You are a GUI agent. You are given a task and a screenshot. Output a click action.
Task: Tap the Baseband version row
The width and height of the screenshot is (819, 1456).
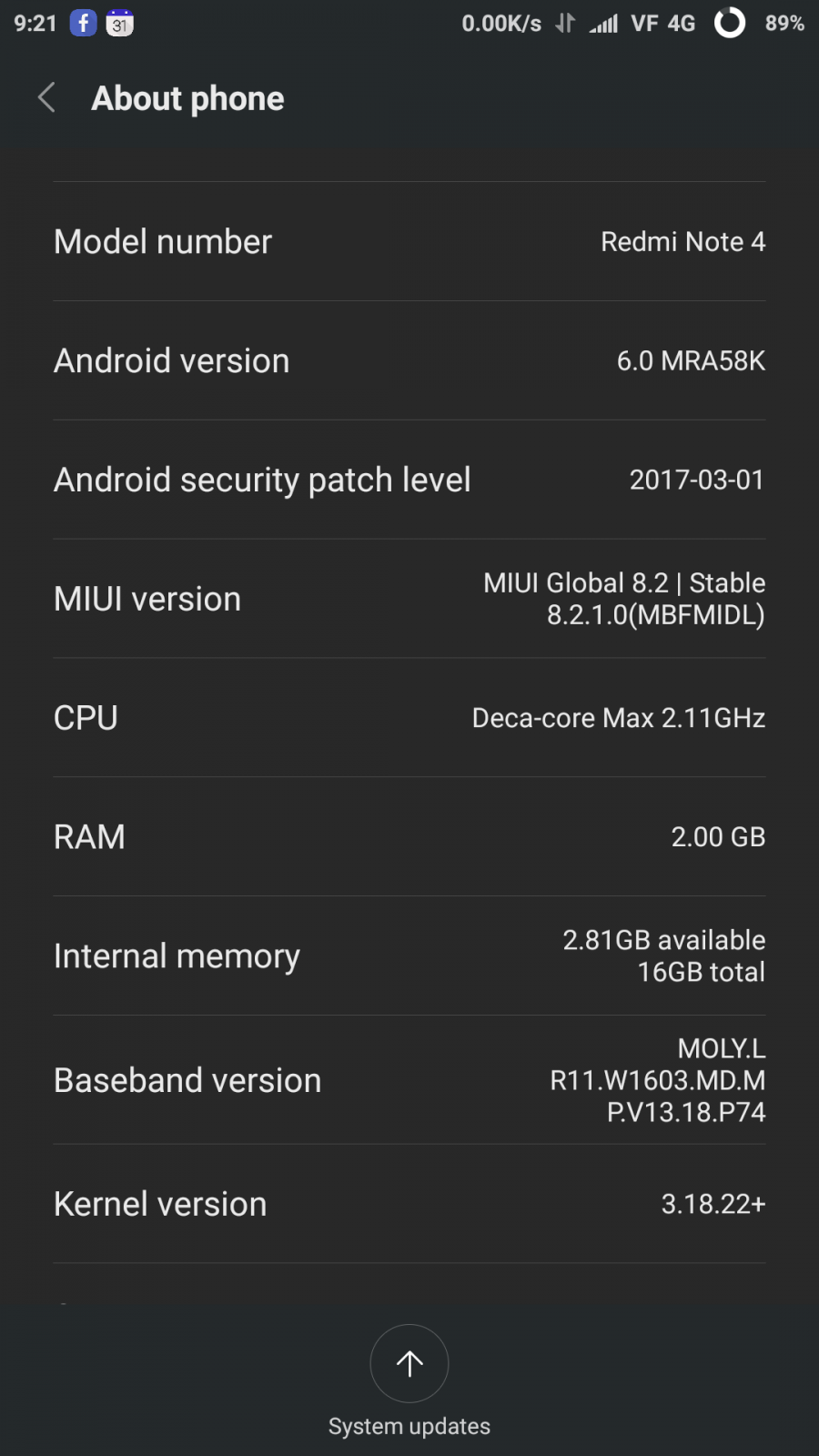click(x=409, y=1080)
